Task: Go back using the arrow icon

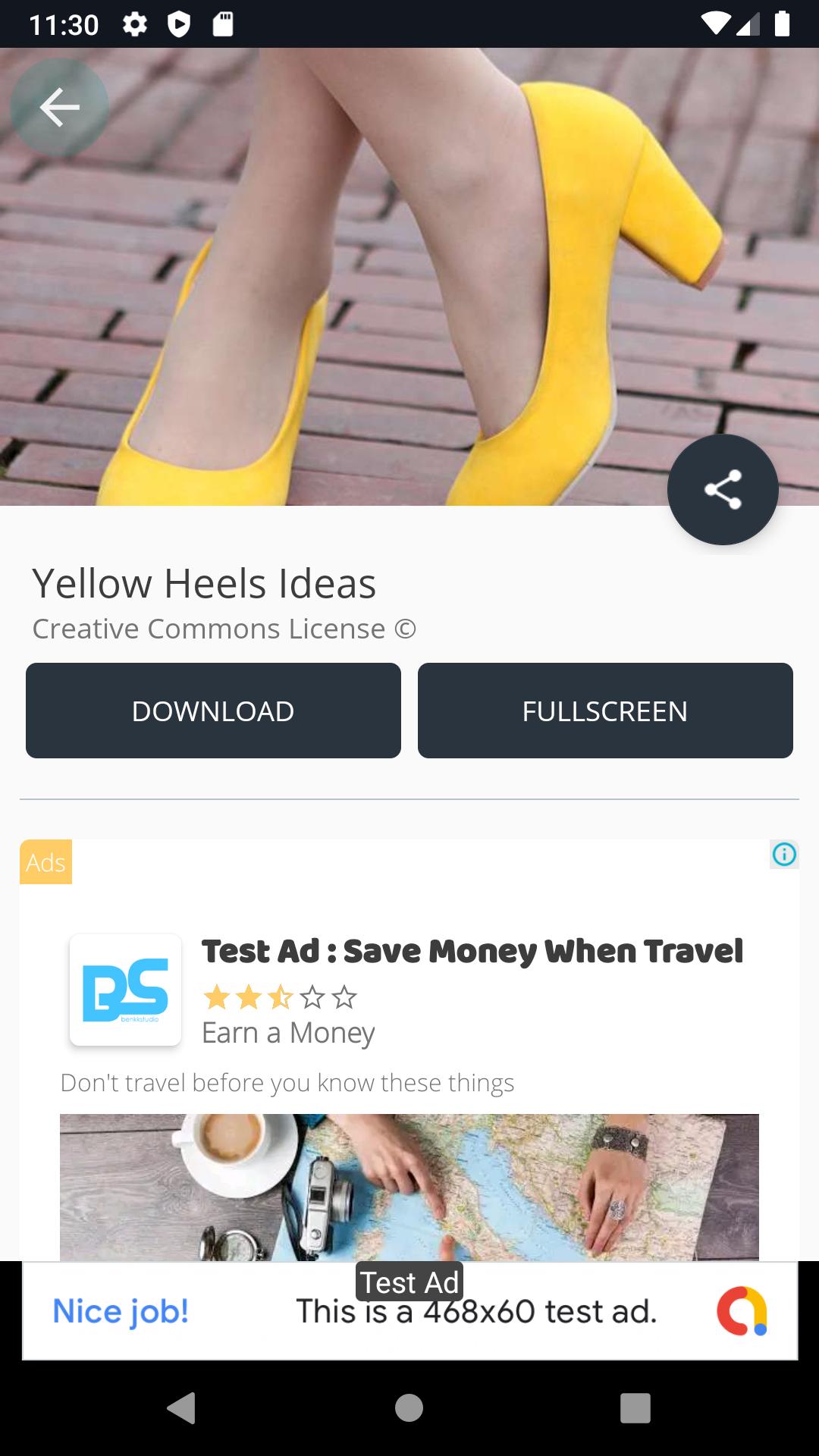Action: coord(59,108)
